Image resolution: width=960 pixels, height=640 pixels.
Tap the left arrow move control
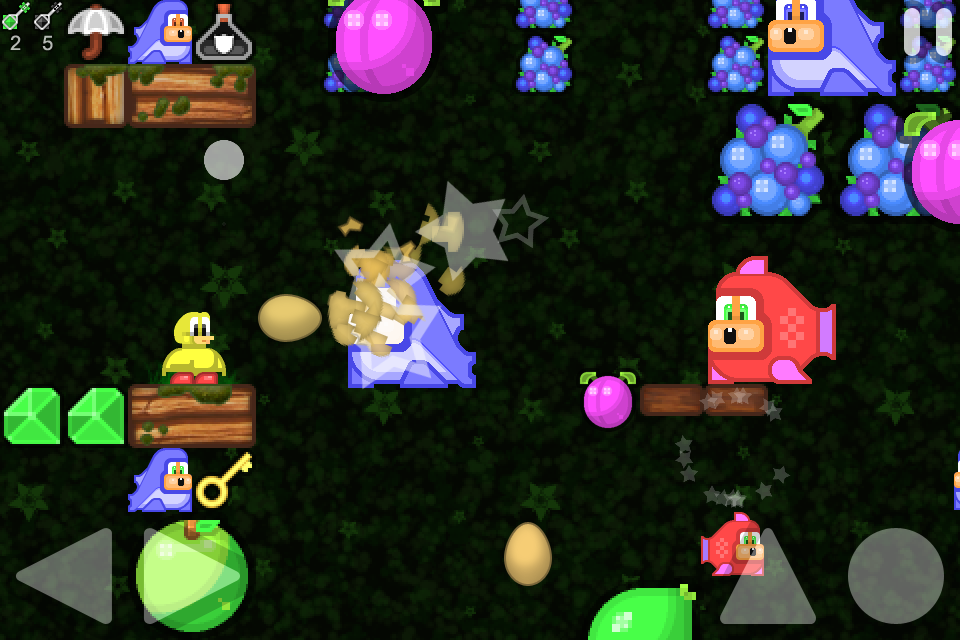coord(68,576)
